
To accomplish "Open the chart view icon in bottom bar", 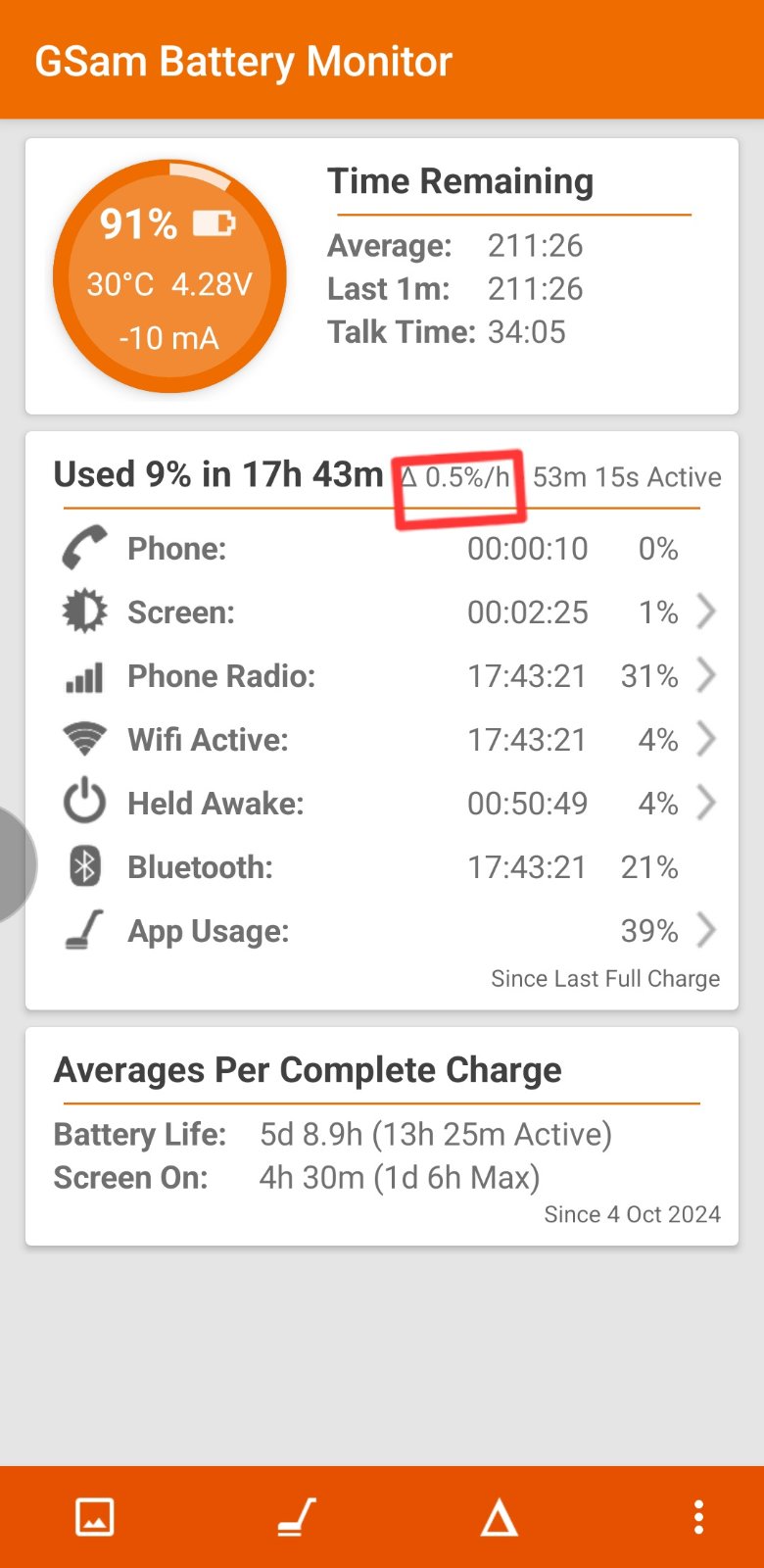I will click(95, 1517).
